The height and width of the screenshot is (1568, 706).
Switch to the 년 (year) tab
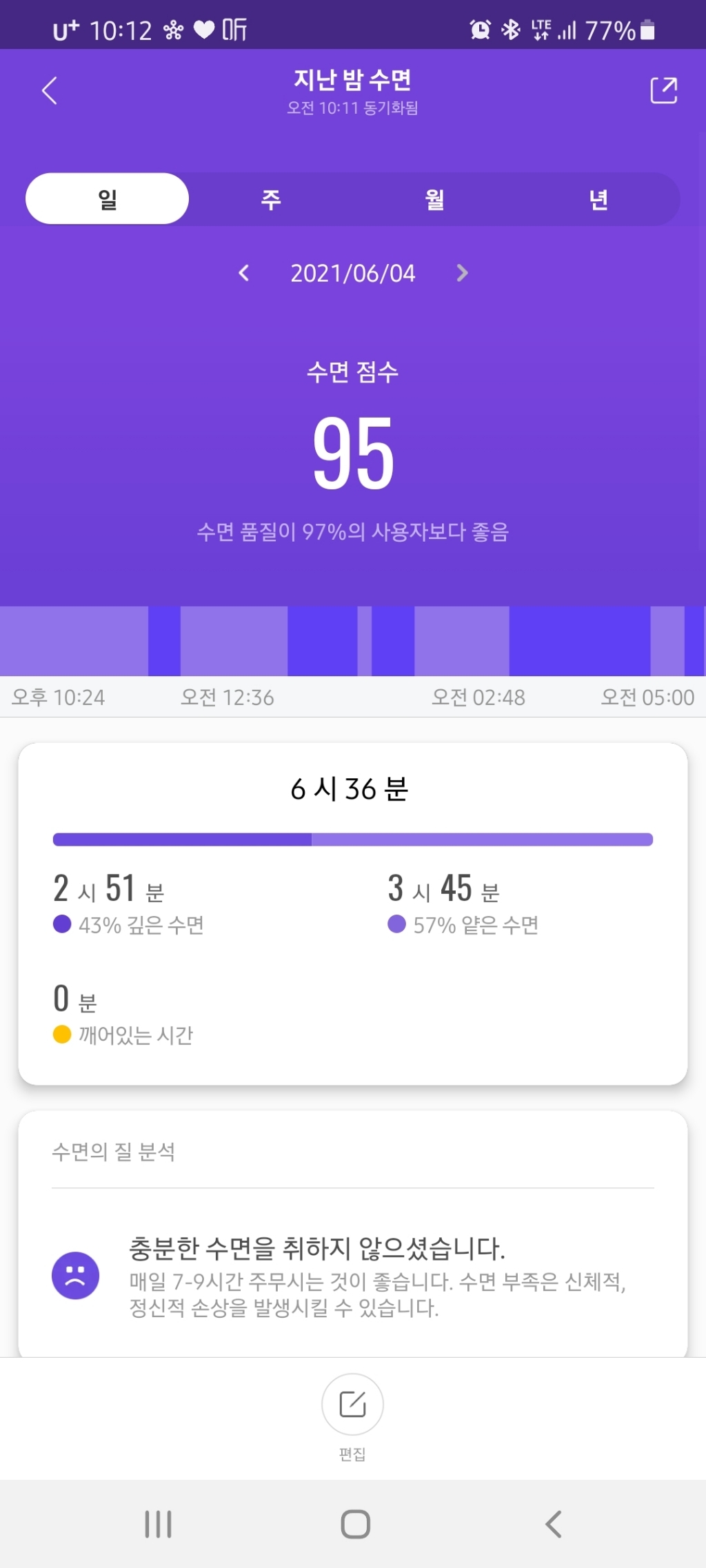click(x=598, y=198)
